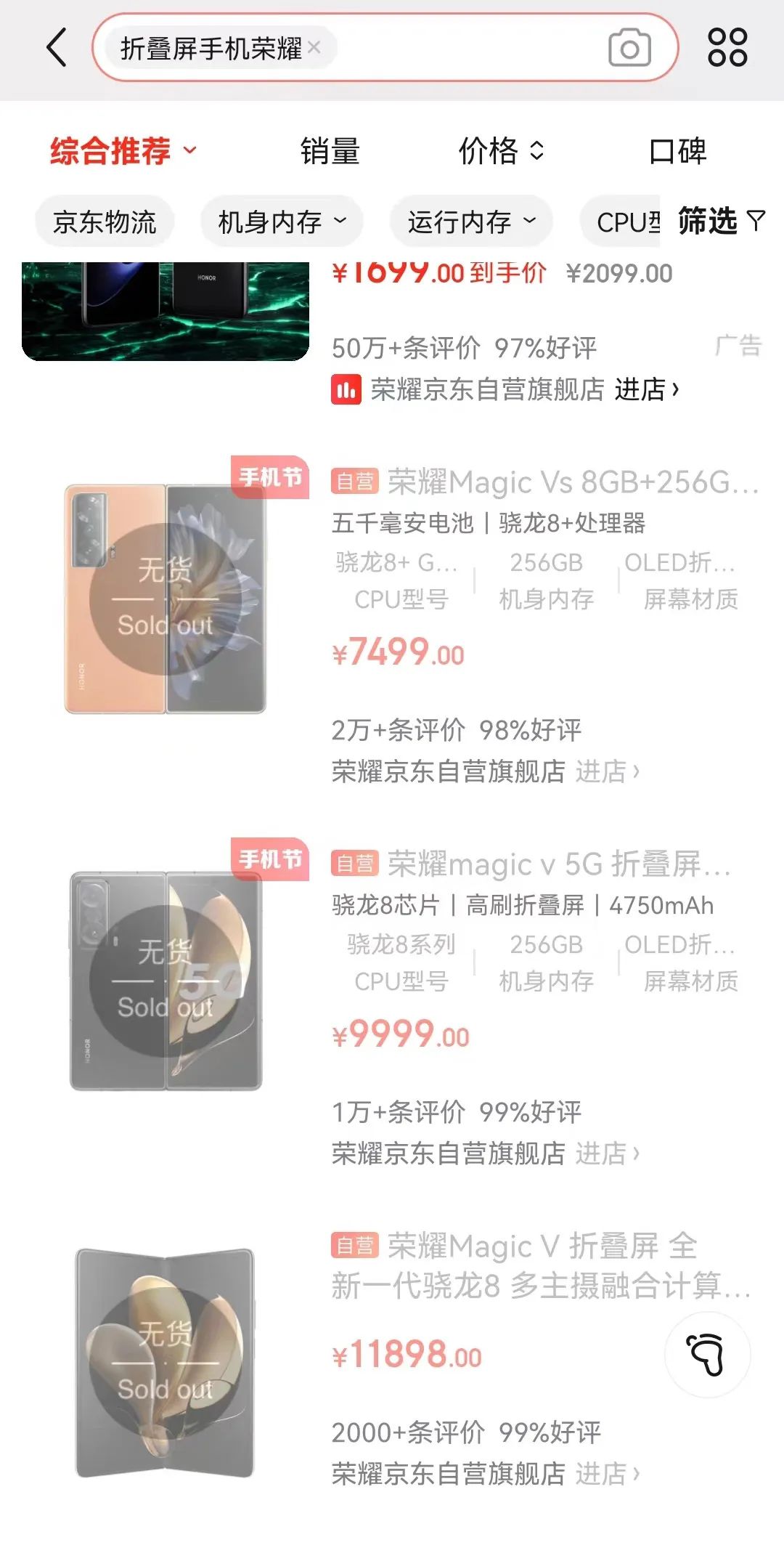784x1545 pixels.
Task: Sort results by 价格
Action: [x=501, y=151]
